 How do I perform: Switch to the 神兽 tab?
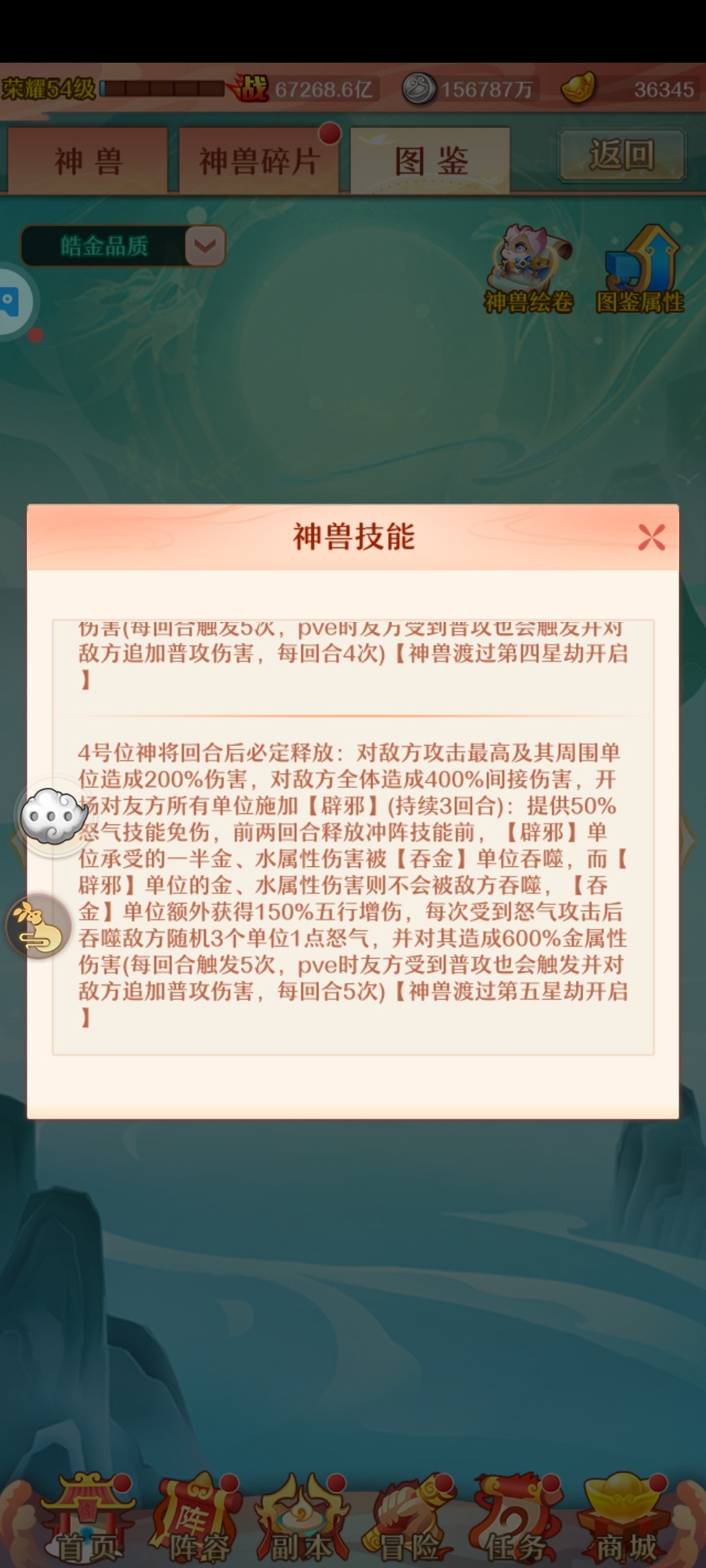click(x=88, y=161)
